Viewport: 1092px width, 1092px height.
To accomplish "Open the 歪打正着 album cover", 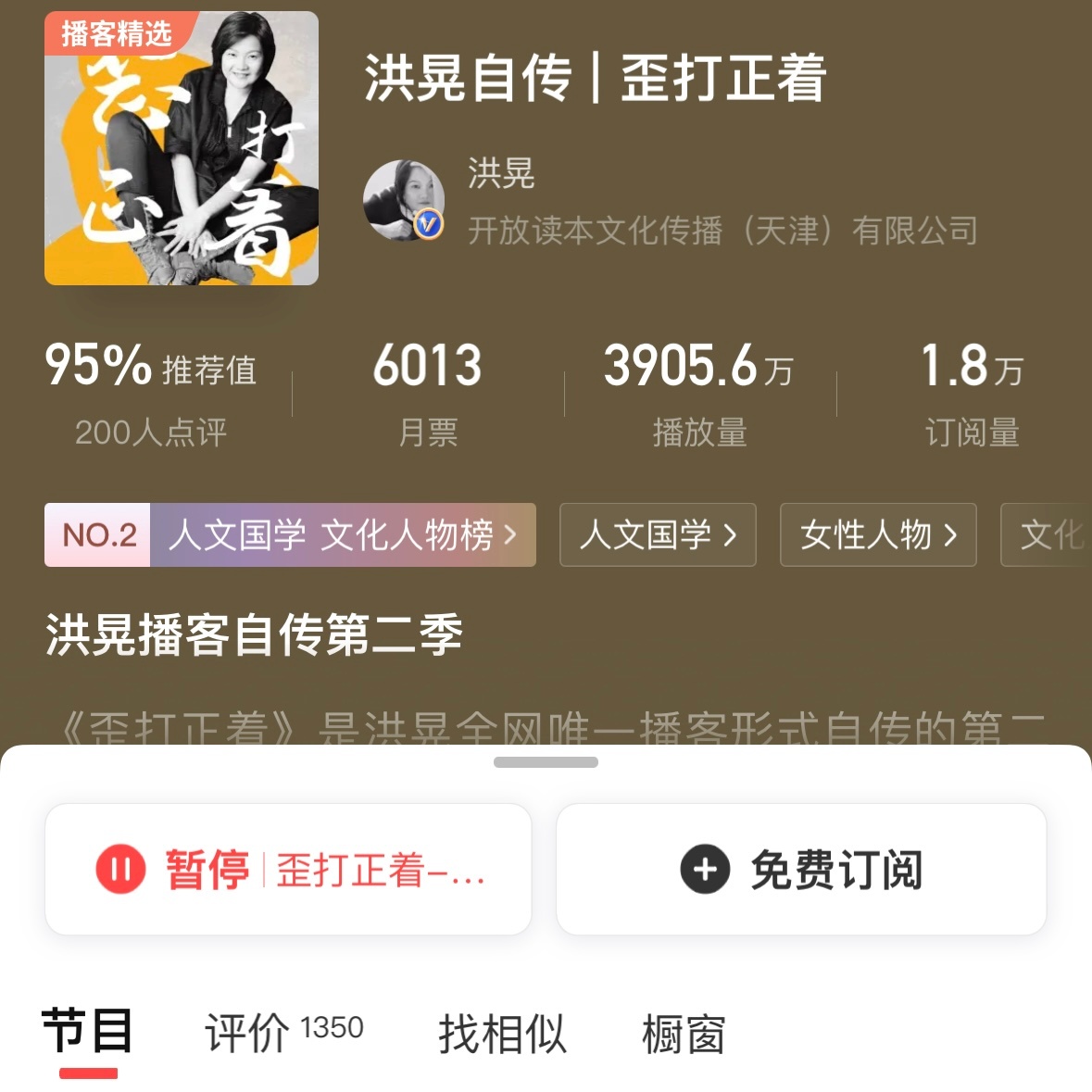I will click(x=182, y=148).
